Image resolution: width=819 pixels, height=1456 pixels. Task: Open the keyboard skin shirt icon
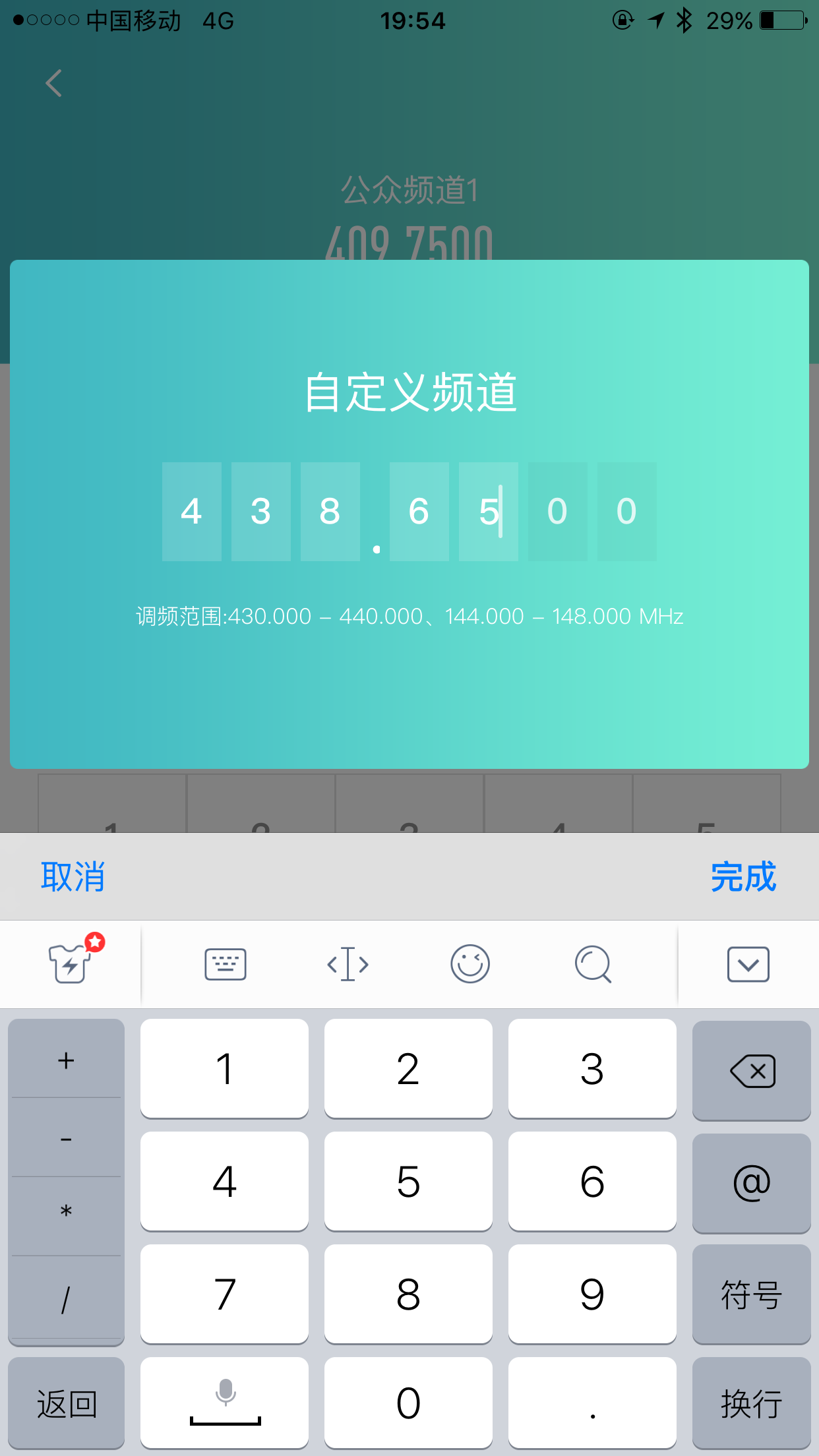click(x=70, y=964)
